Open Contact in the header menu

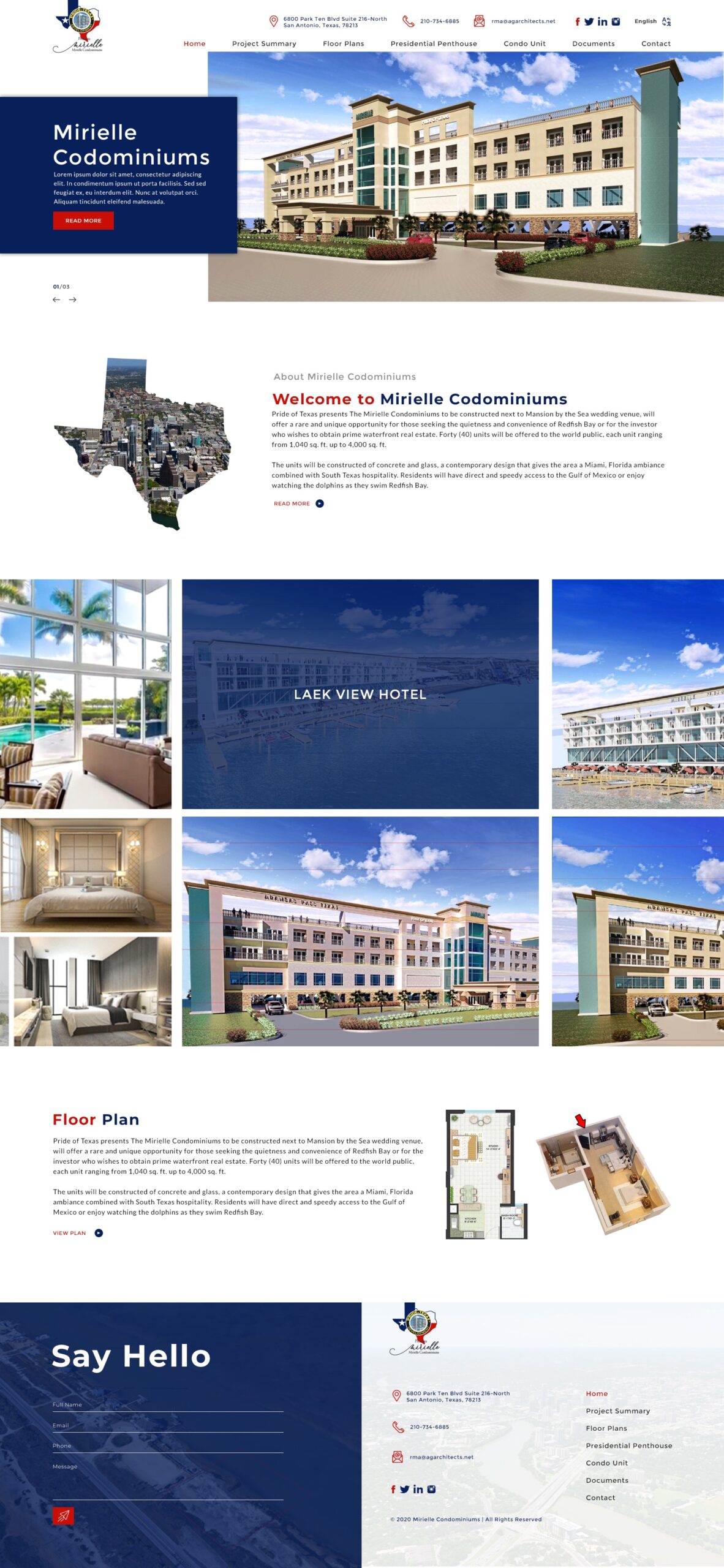pos(656,43)
